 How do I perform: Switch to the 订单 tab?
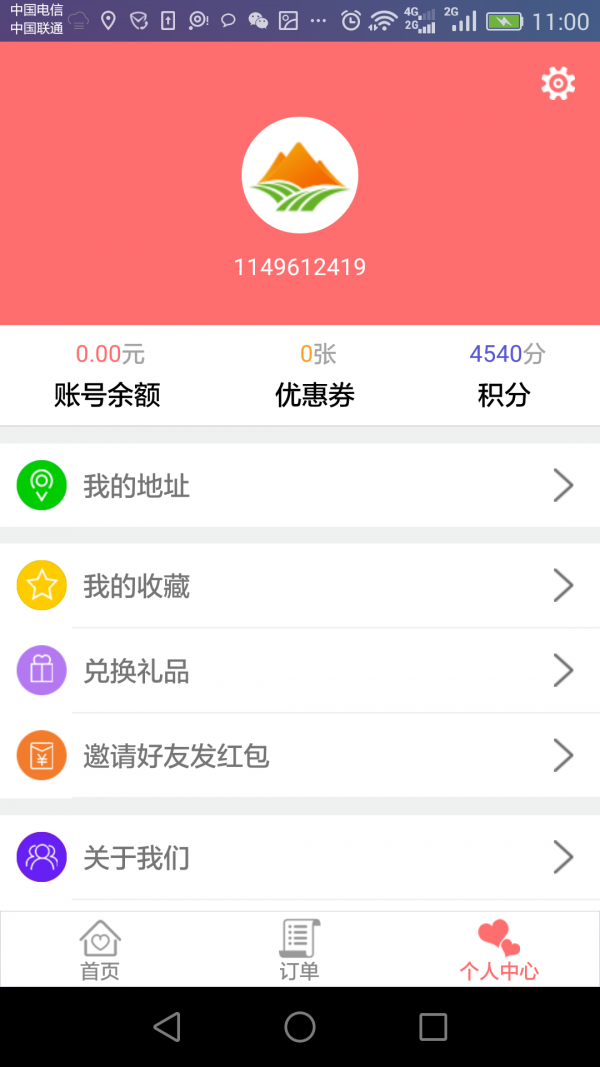[299, 950]
